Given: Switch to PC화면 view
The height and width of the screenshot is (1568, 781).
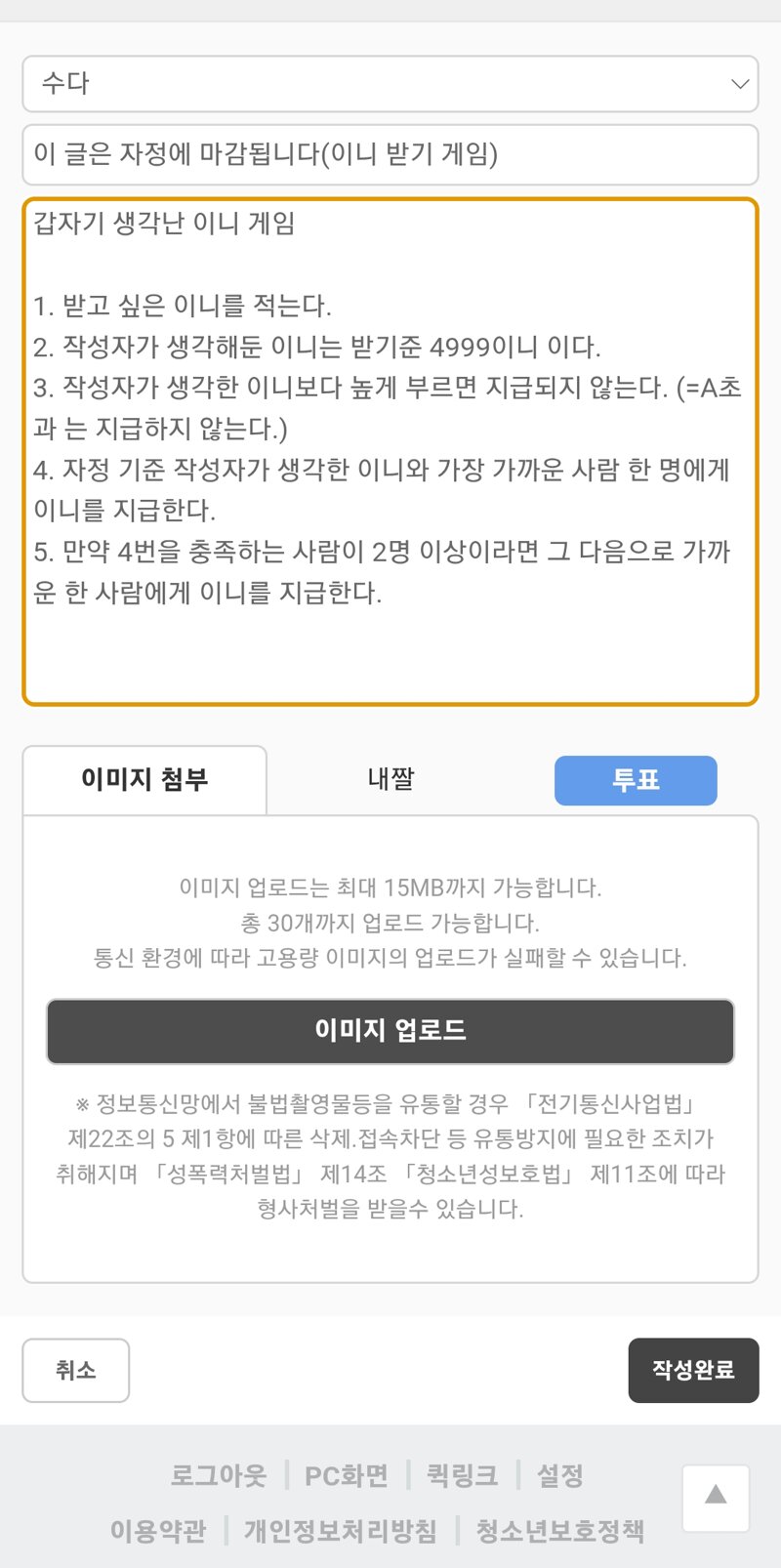Looking at the screenshot, I should point(347,1474).
